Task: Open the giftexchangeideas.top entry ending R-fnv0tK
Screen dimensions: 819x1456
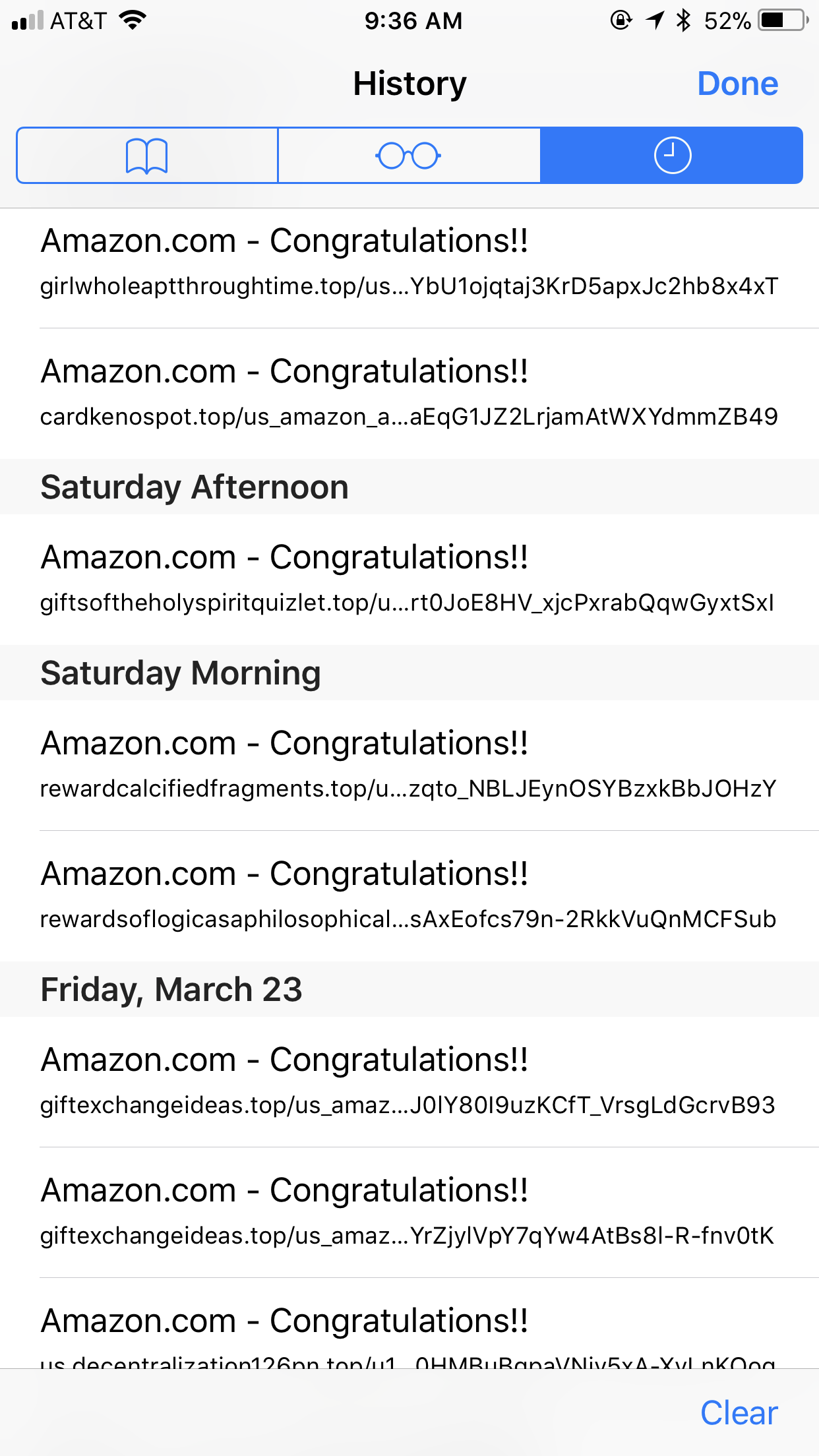Action: (409, 1211)
